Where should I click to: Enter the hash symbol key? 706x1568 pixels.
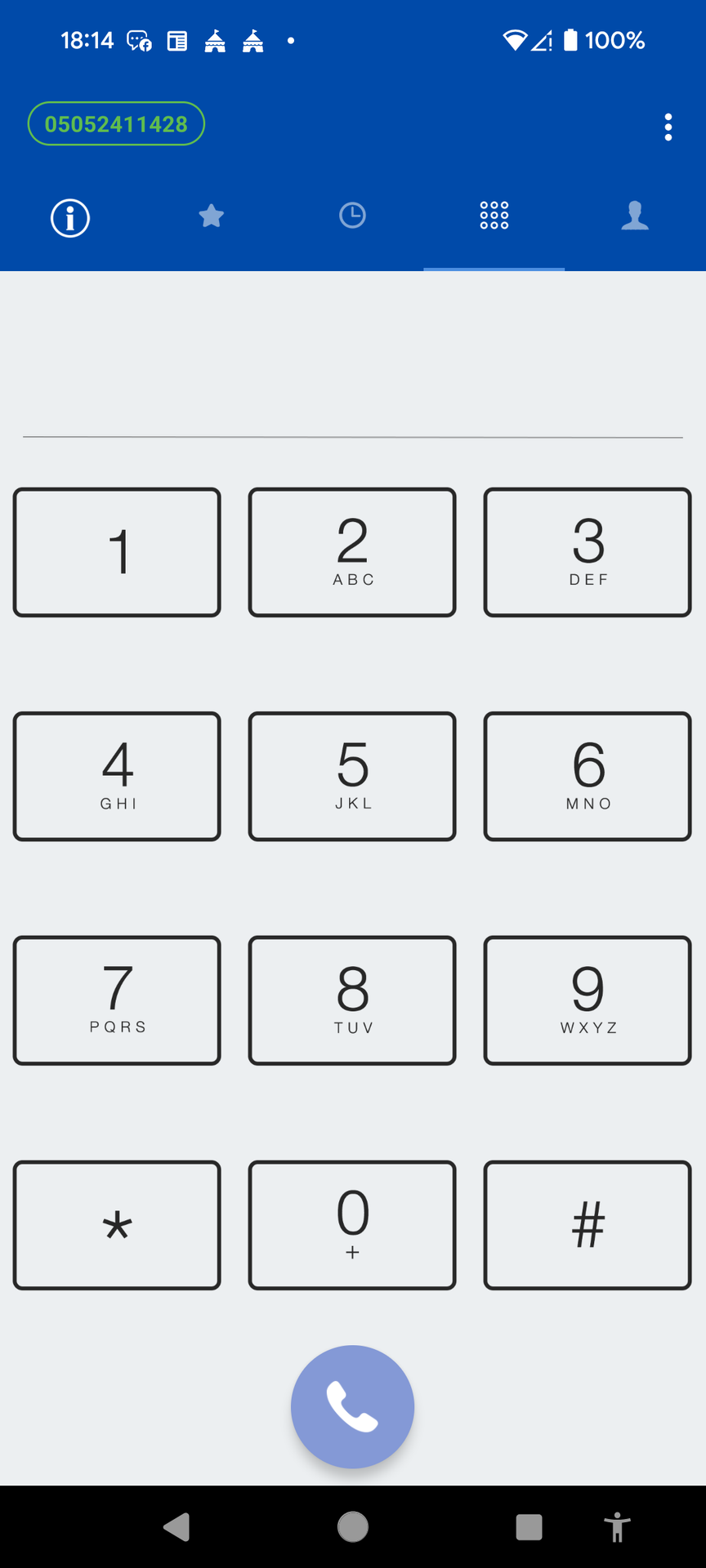click(588, 1225)
